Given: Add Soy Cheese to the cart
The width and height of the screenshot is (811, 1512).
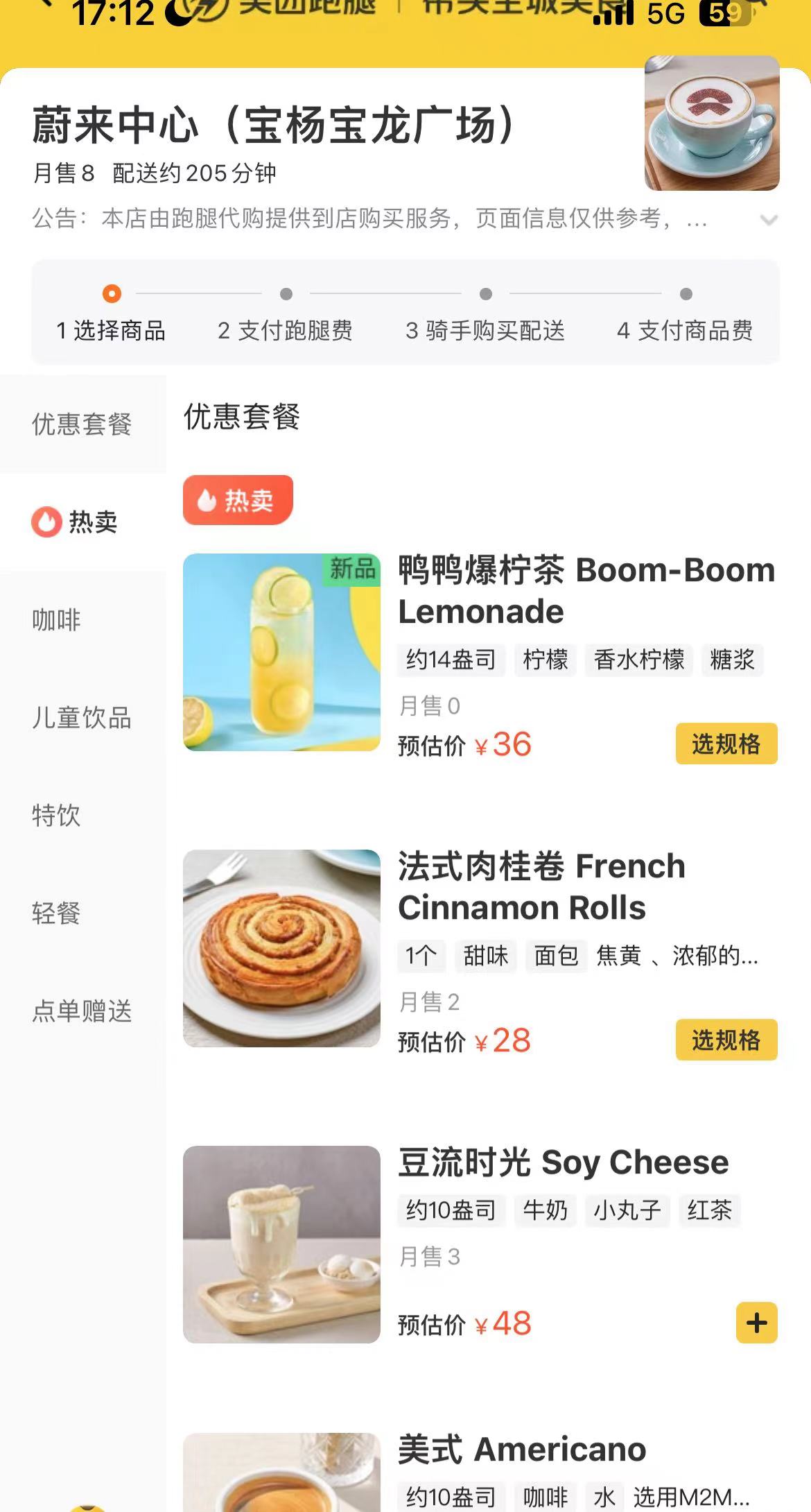Looking at the screenshot, I should coord(756,1323).
